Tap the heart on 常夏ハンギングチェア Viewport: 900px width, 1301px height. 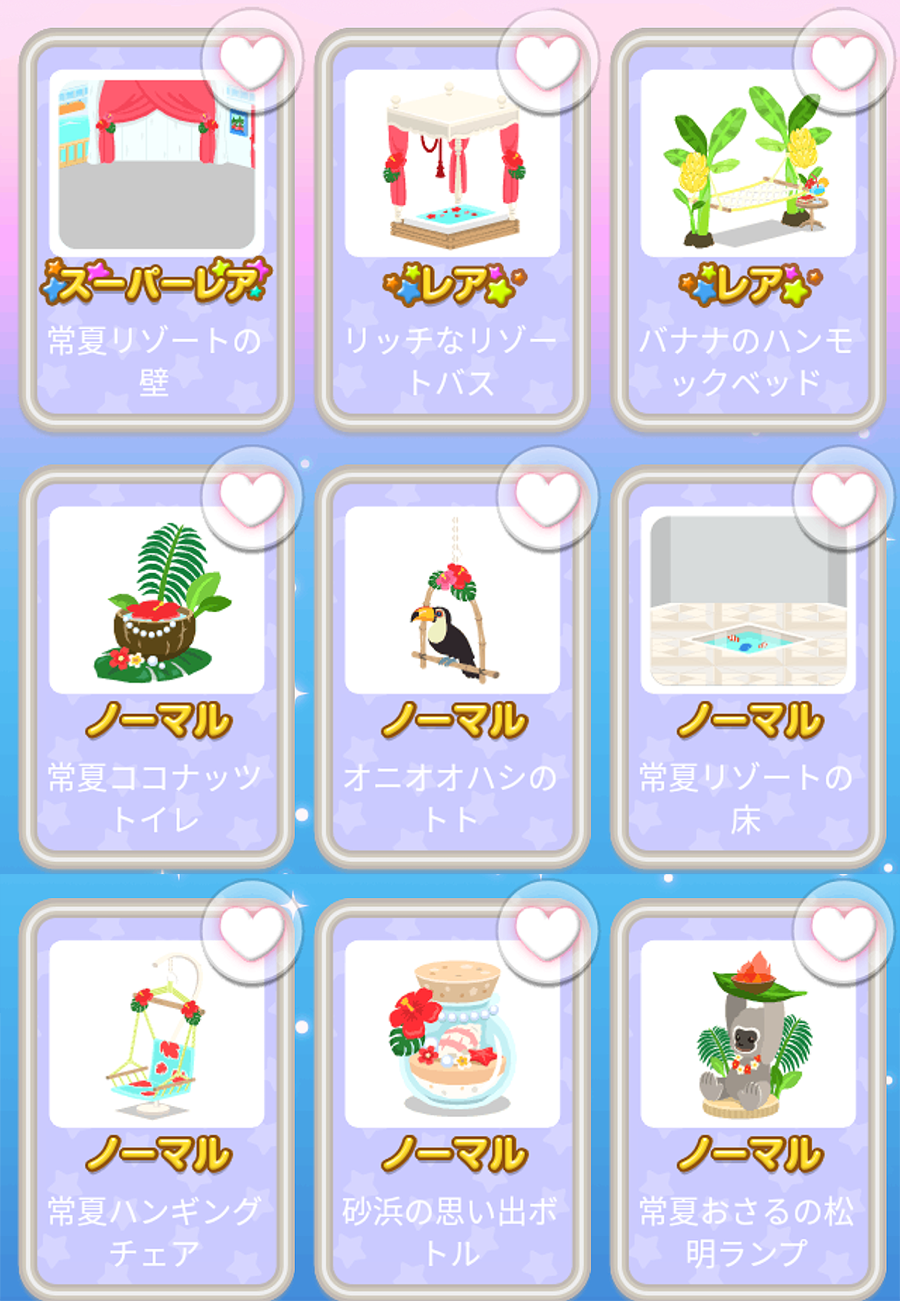coord(252,930)
